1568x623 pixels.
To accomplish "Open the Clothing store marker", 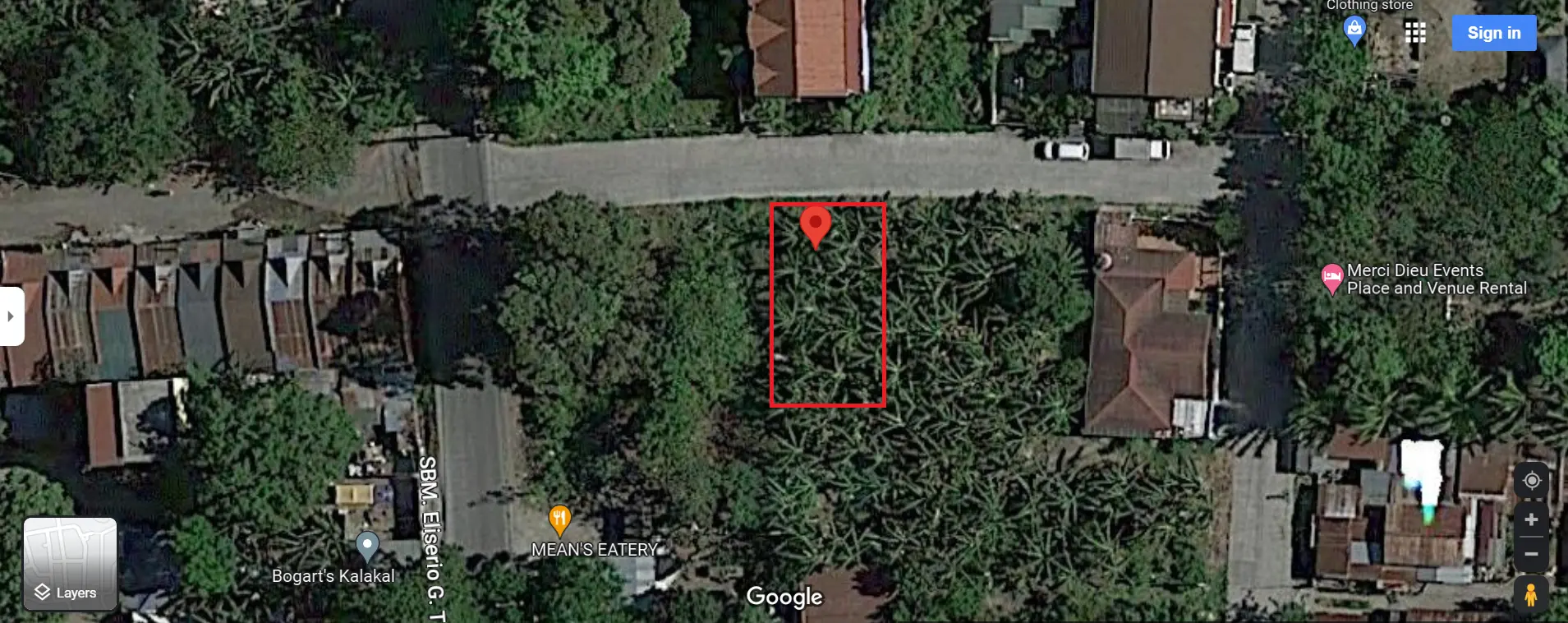I will [1354, 30].
